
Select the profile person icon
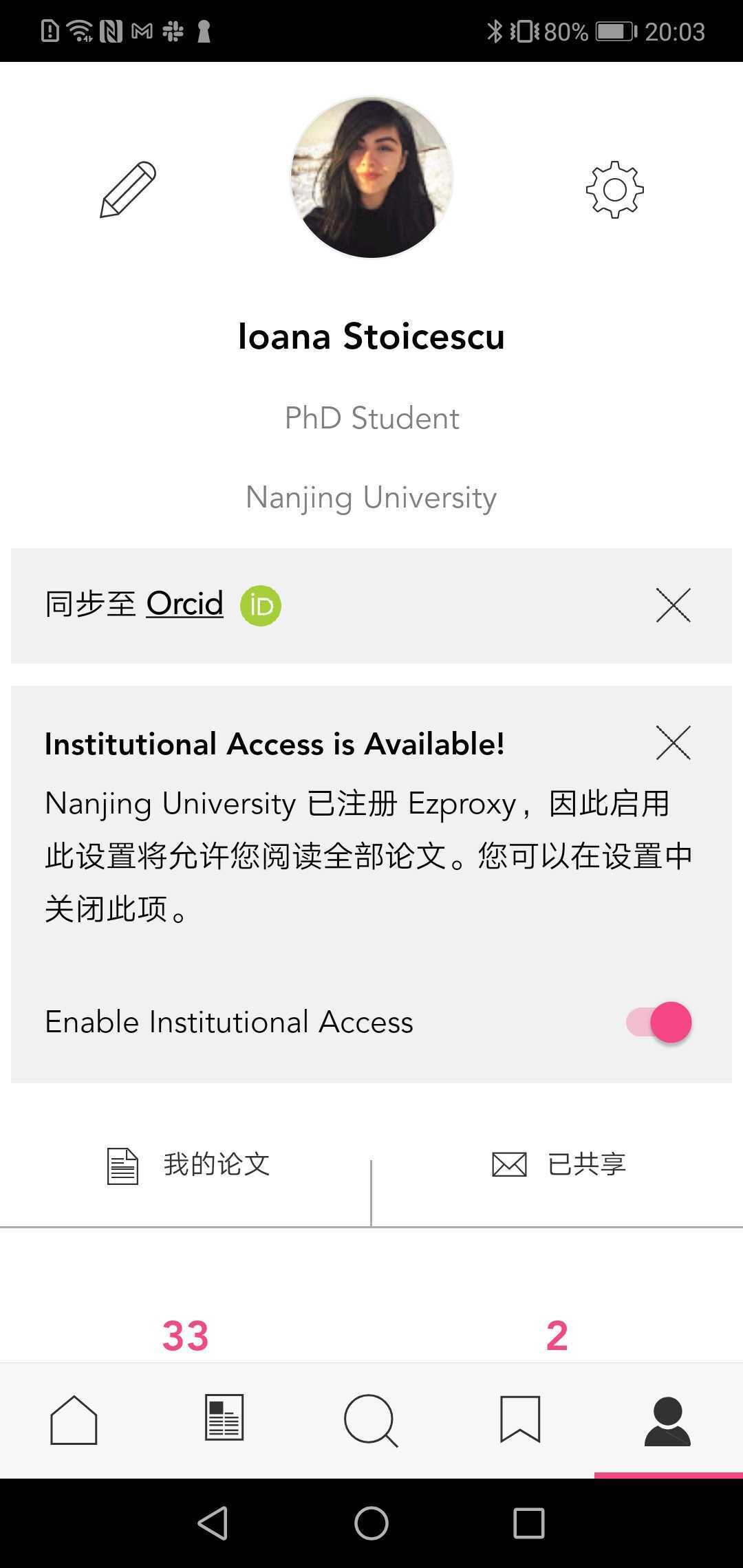click(666, 1421)
